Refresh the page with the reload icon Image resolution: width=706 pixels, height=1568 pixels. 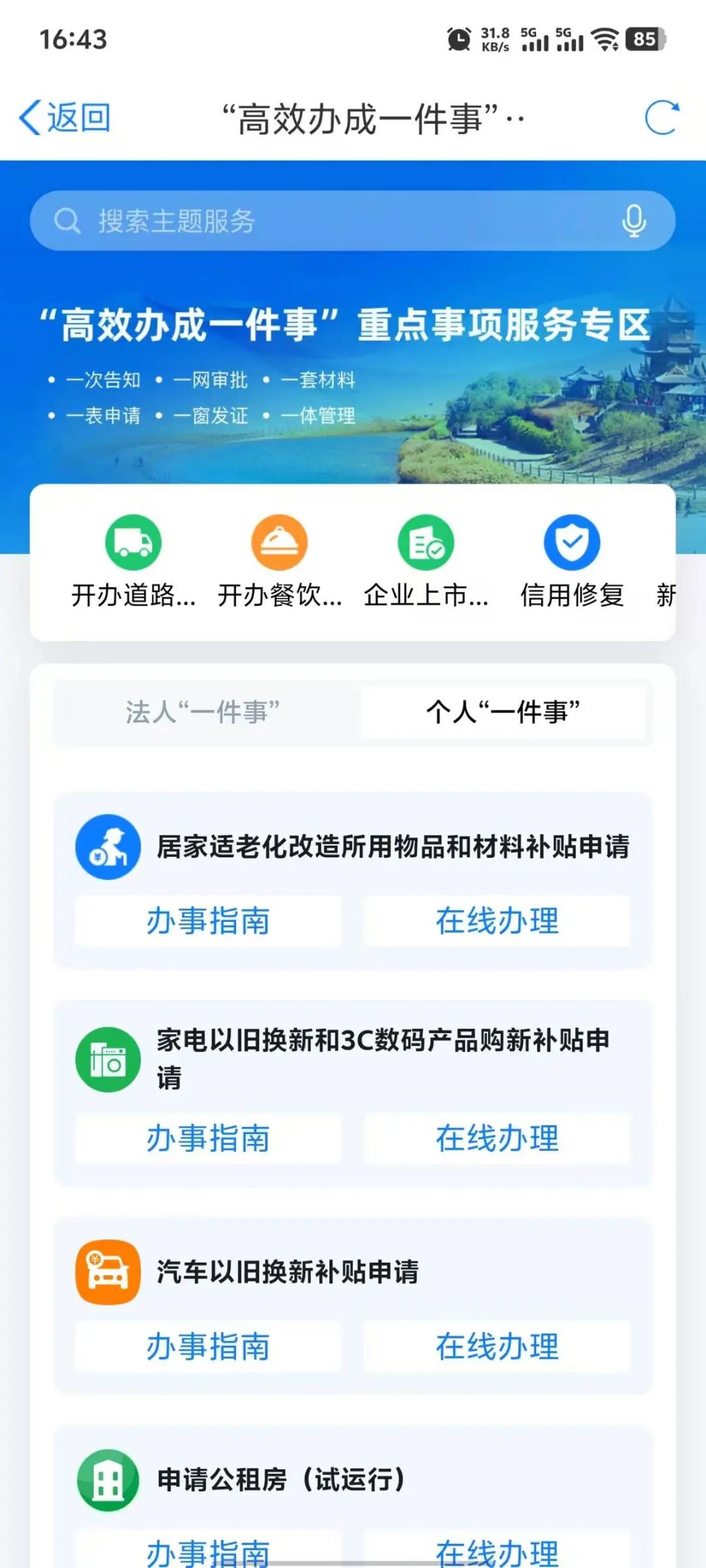(x=661, y=118)
